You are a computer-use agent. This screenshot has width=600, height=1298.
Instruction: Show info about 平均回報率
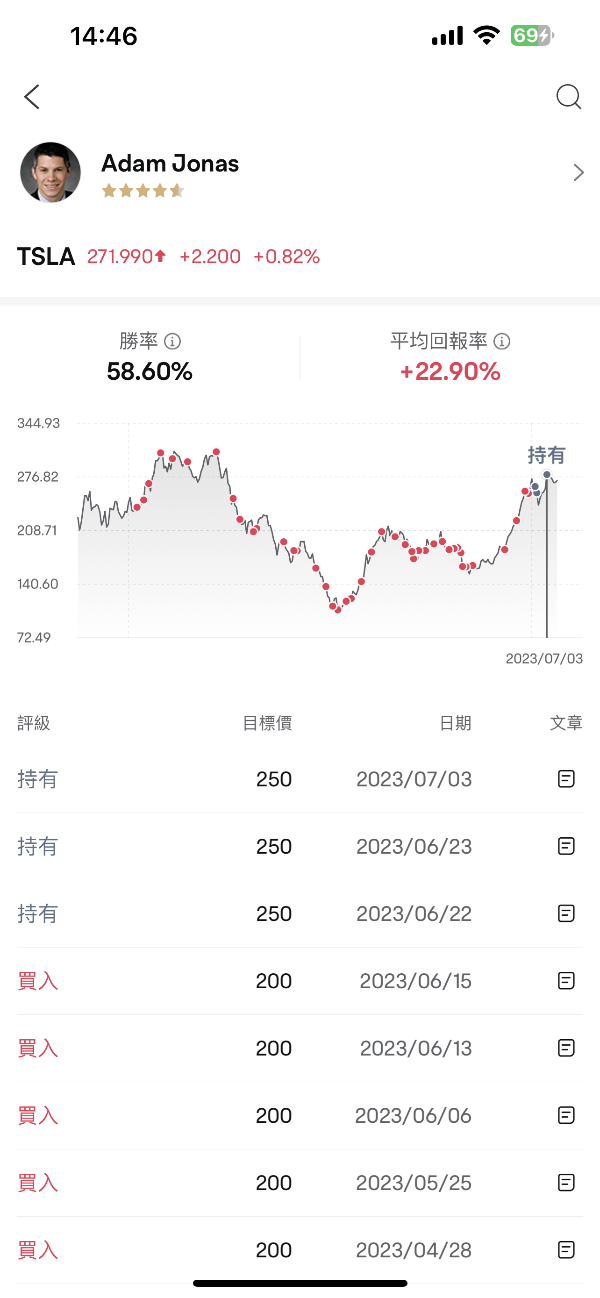503,341
